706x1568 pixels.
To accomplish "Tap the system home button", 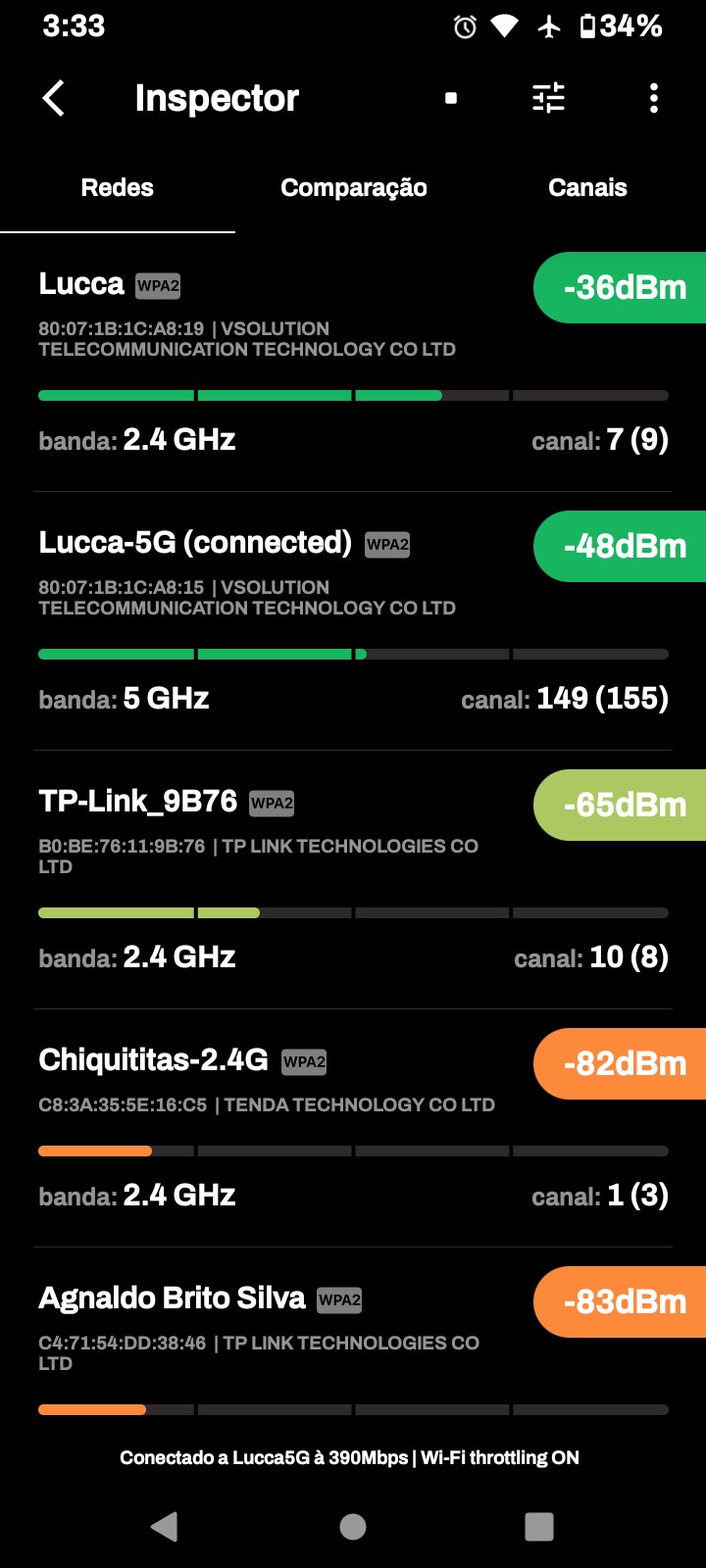I will [x=353, y=1526].
